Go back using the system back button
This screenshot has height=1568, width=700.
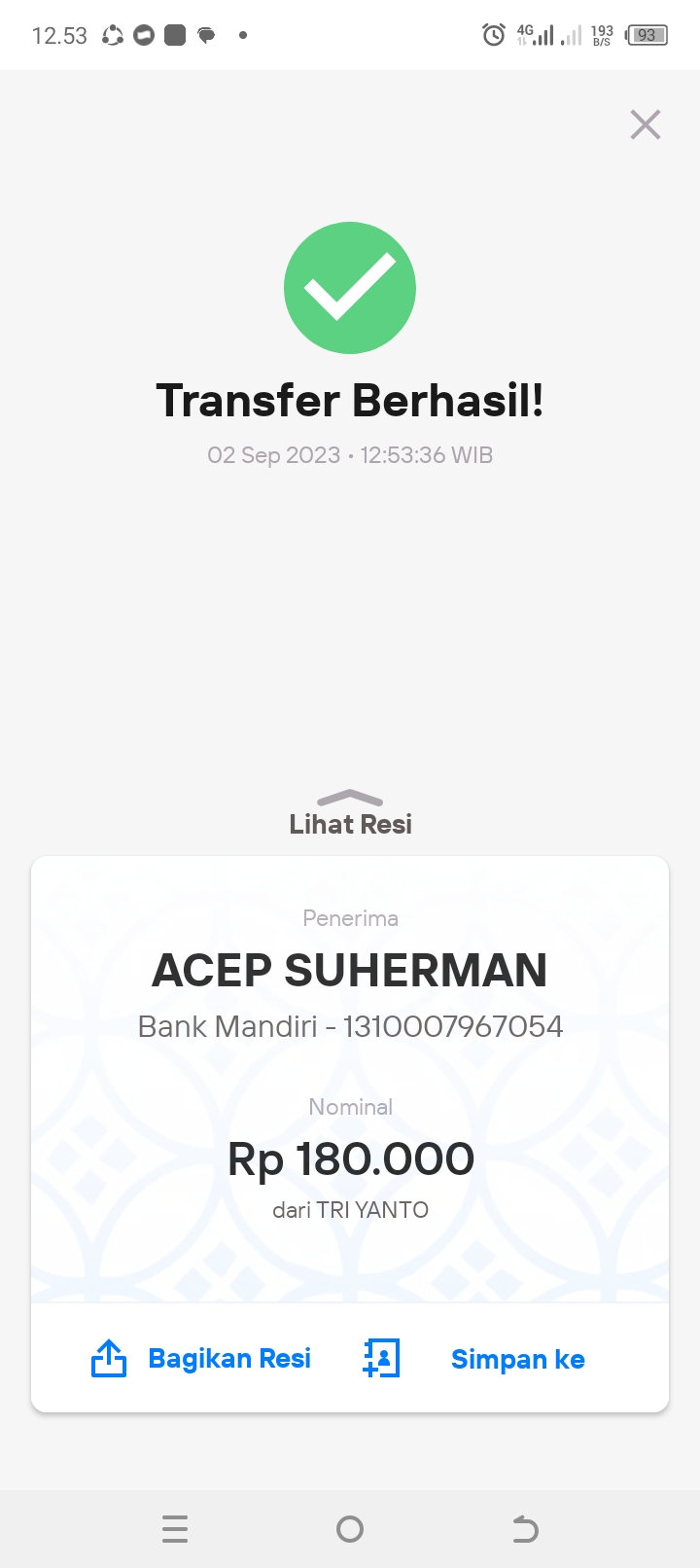pyautogui.click(x=525, y=1529)
